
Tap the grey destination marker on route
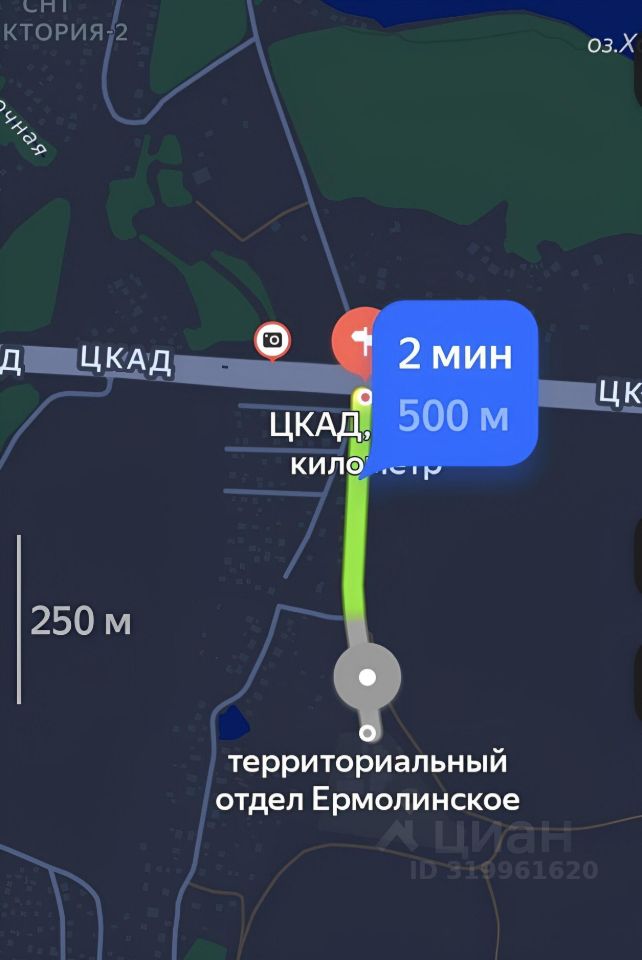pyautogui.click(x=367, y=678)
